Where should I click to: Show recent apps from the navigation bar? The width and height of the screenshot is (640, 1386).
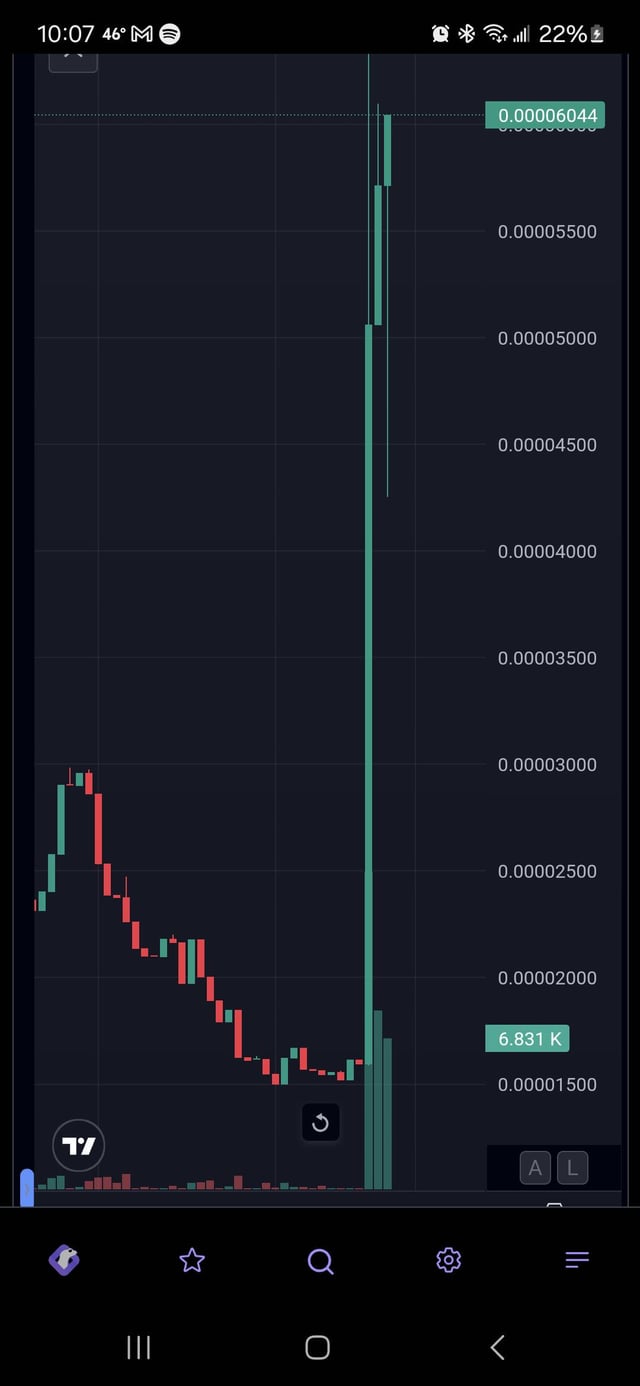pos(139,1347)
